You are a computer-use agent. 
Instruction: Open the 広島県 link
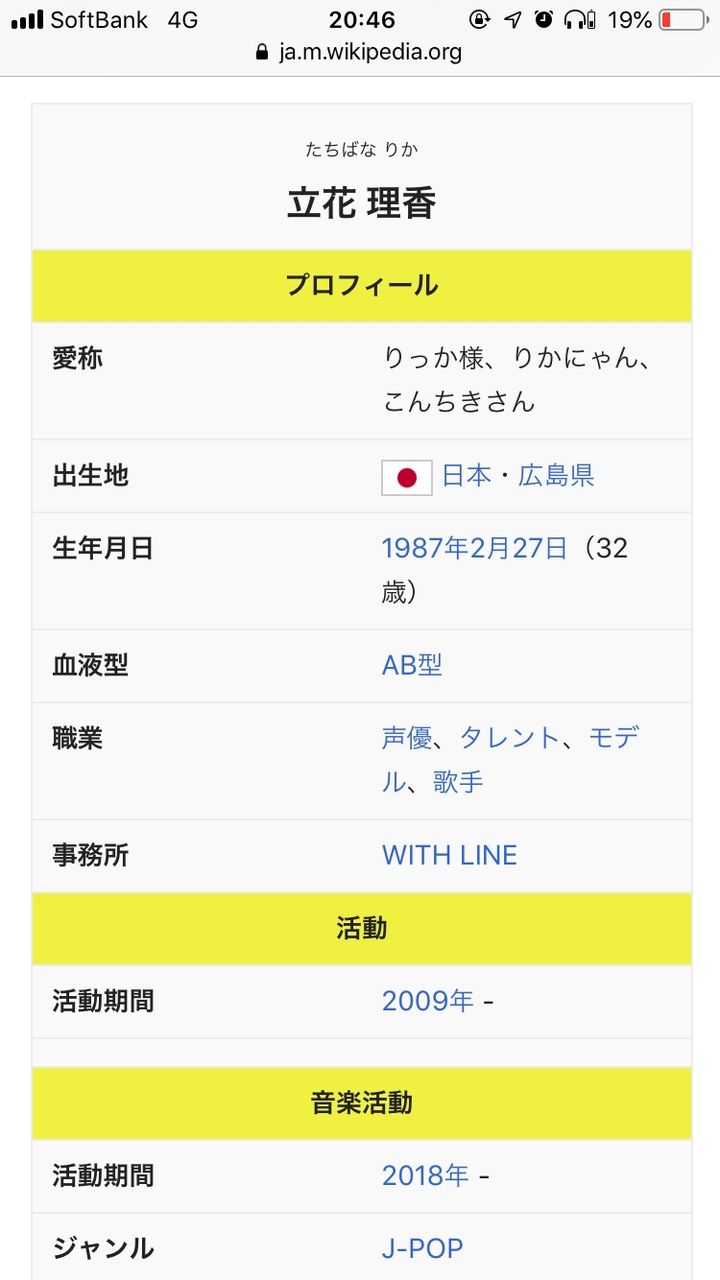tap(557, 476)
